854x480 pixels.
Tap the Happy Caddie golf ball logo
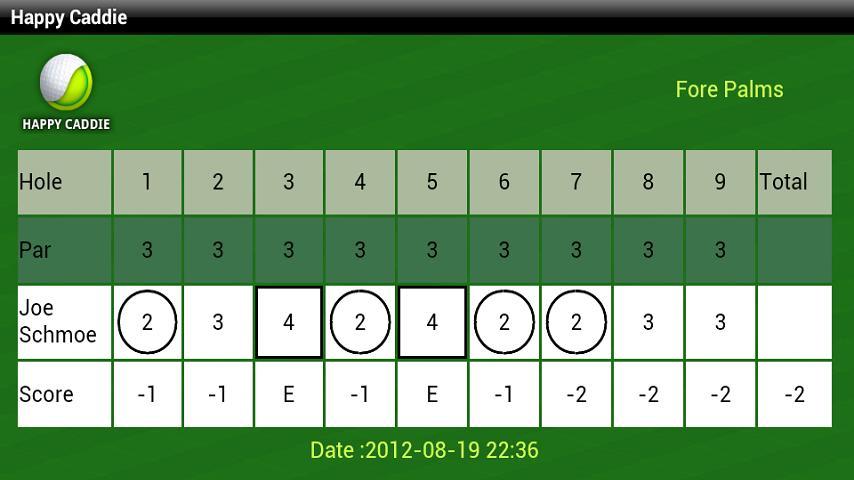(66, 84)
